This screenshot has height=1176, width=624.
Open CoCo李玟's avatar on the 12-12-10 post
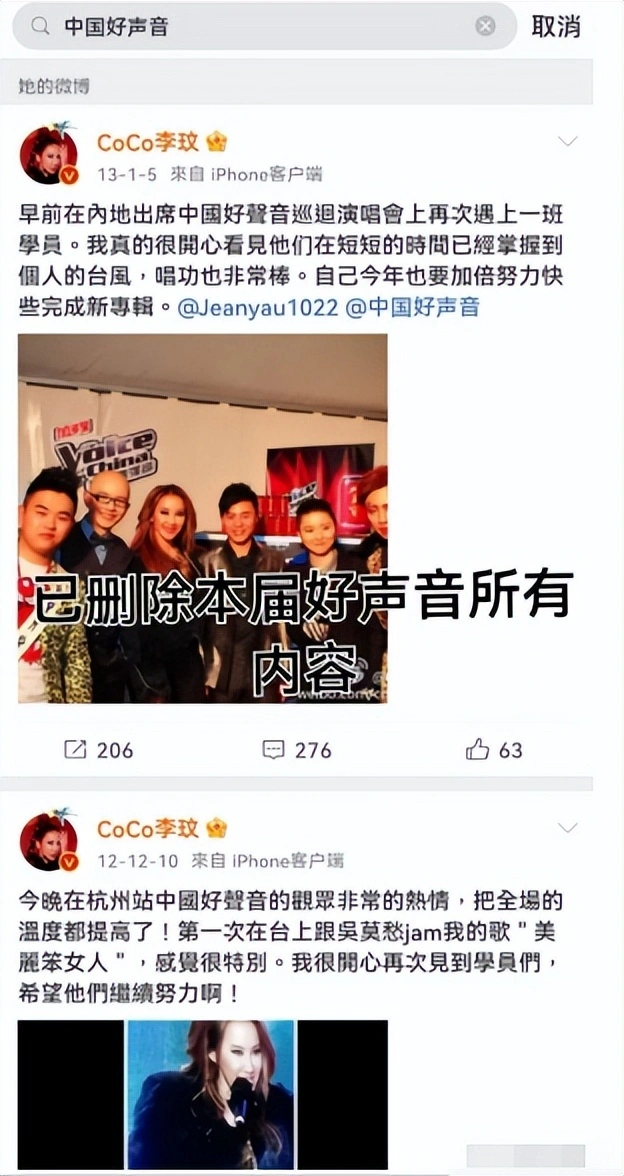pyautogui.click(x=49, y=841)
